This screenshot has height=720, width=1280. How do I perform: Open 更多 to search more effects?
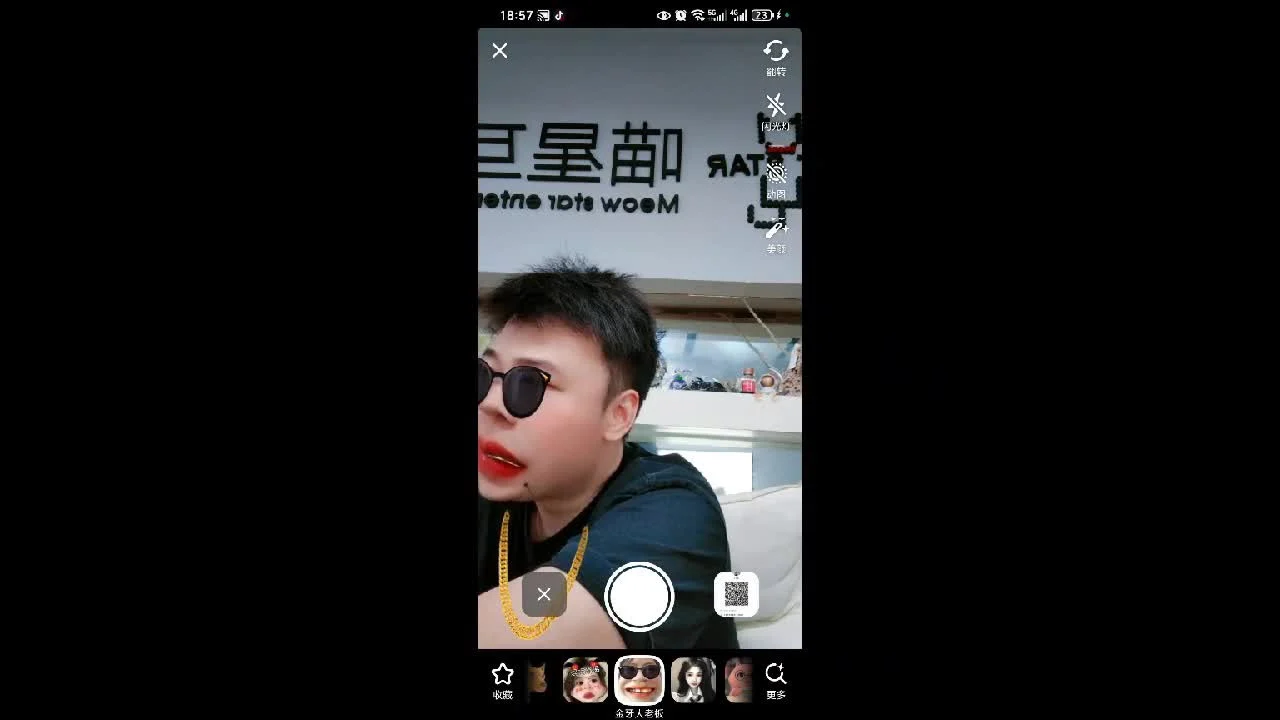coord(776,680)
